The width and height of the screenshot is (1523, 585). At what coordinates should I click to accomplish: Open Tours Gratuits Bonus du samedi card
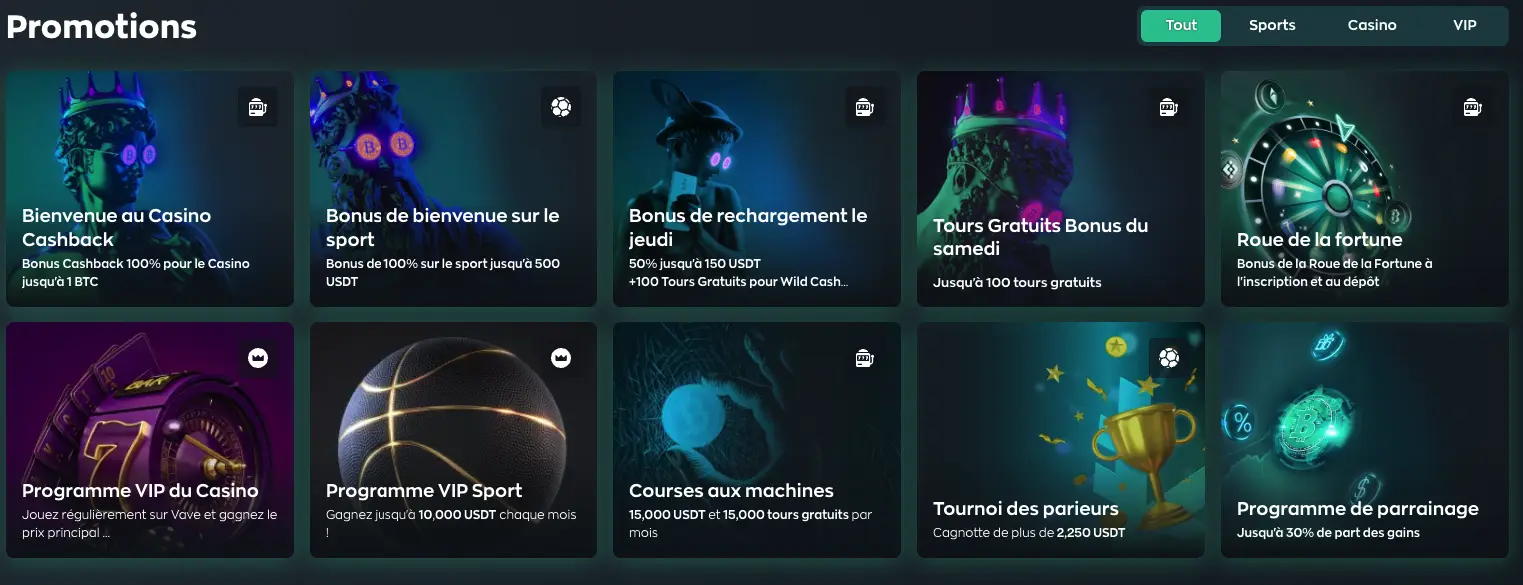point(1060,189)
